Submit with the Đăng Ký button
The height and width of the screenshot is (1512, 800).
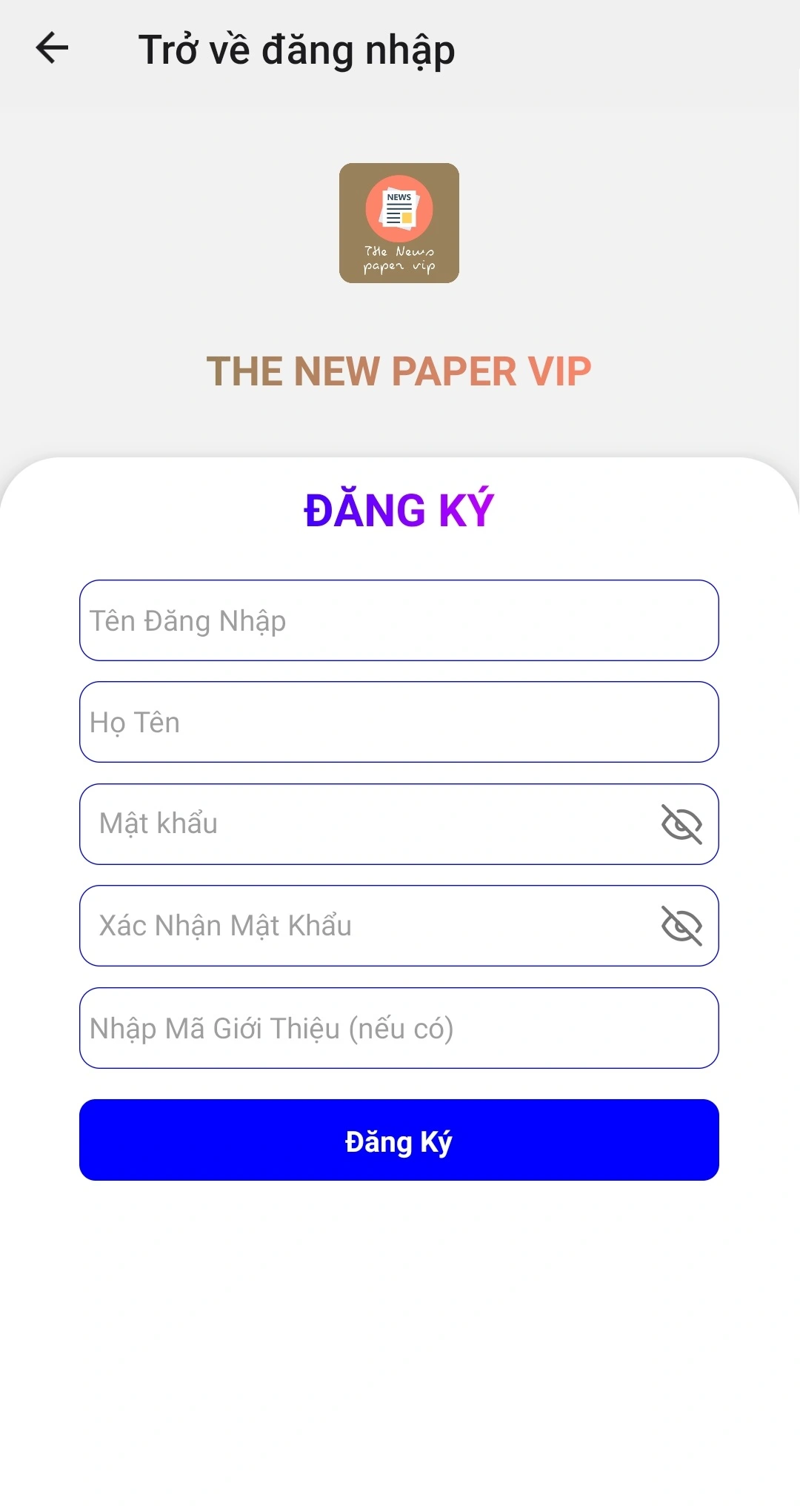pyautogui.click(x=399, y=1140)
